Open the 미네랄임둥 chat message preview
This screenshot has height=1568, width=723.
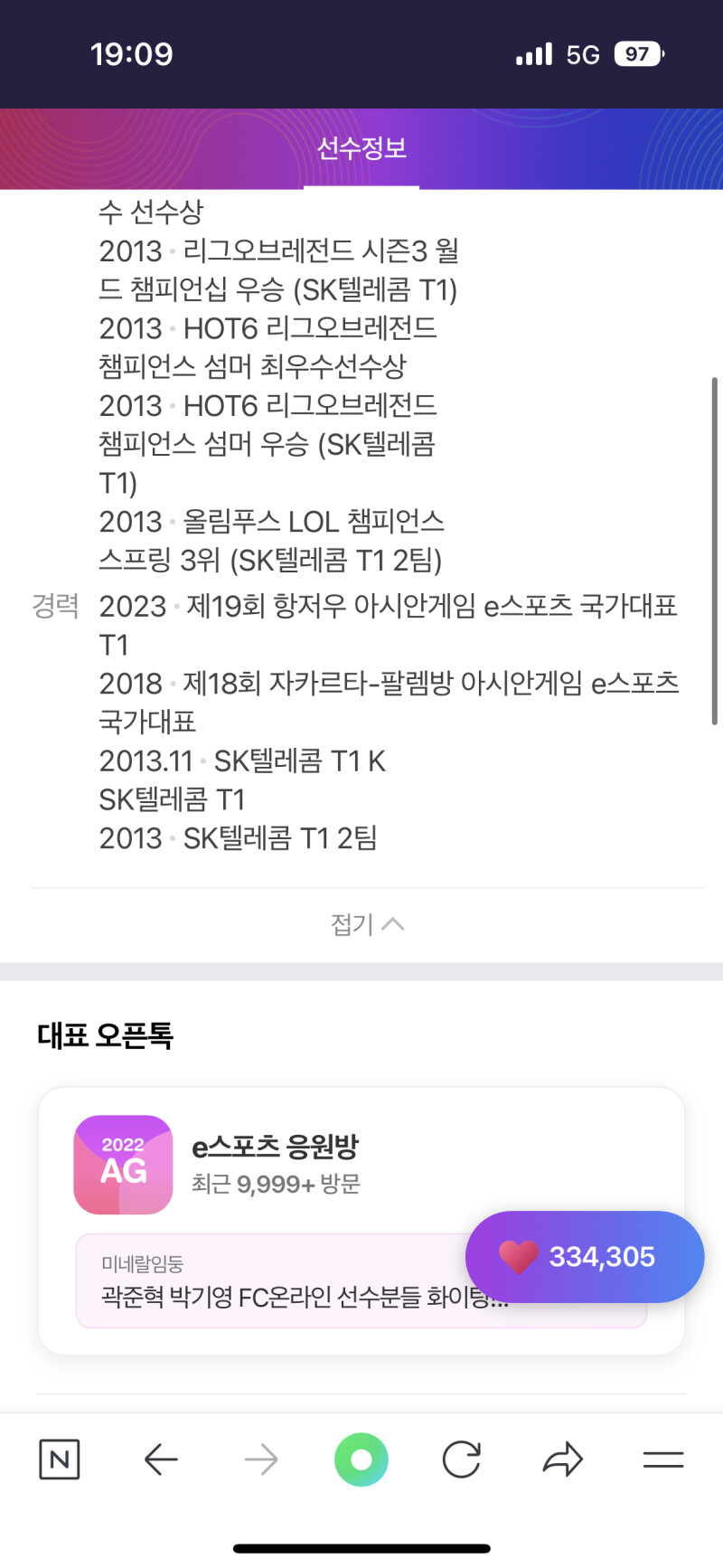tap(271, 1282)
